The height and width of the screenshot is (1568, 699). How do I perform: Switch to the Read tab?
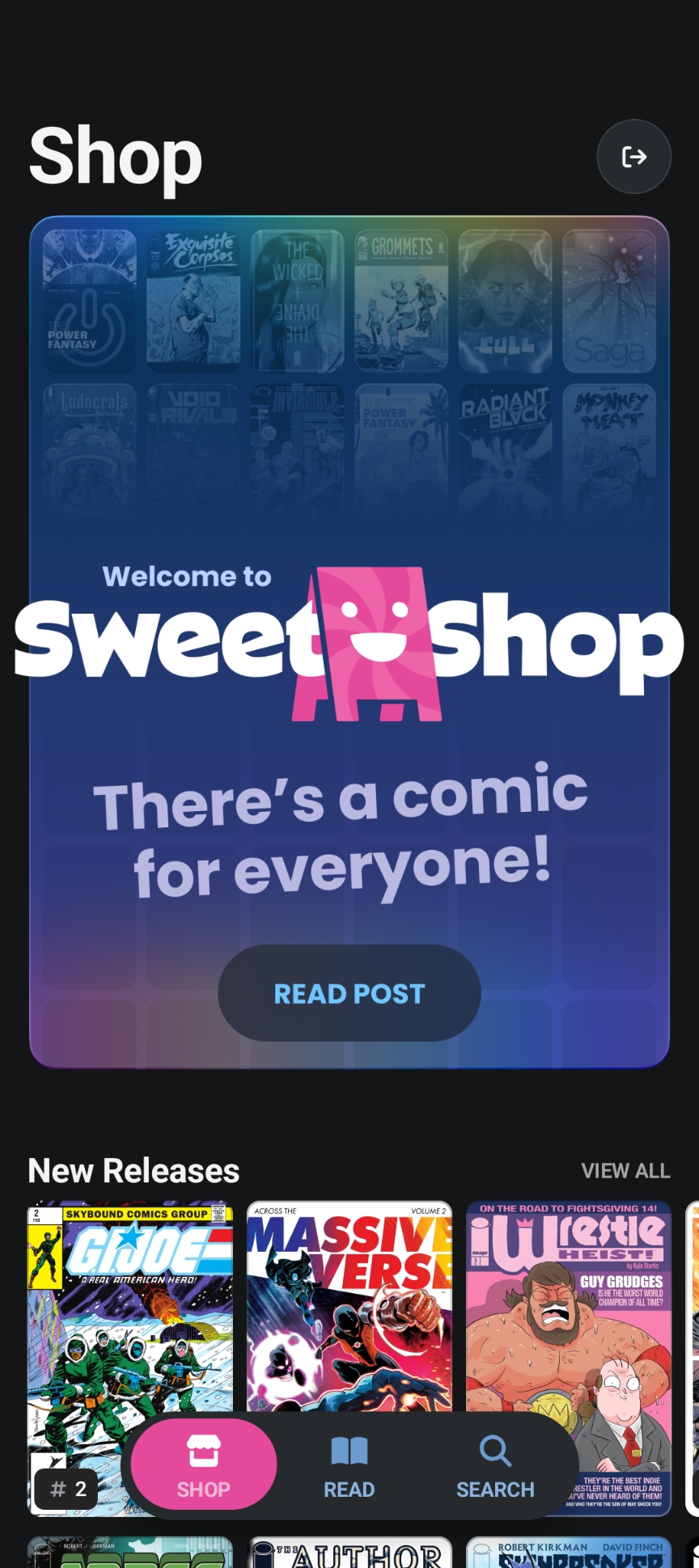[349, 1468]
